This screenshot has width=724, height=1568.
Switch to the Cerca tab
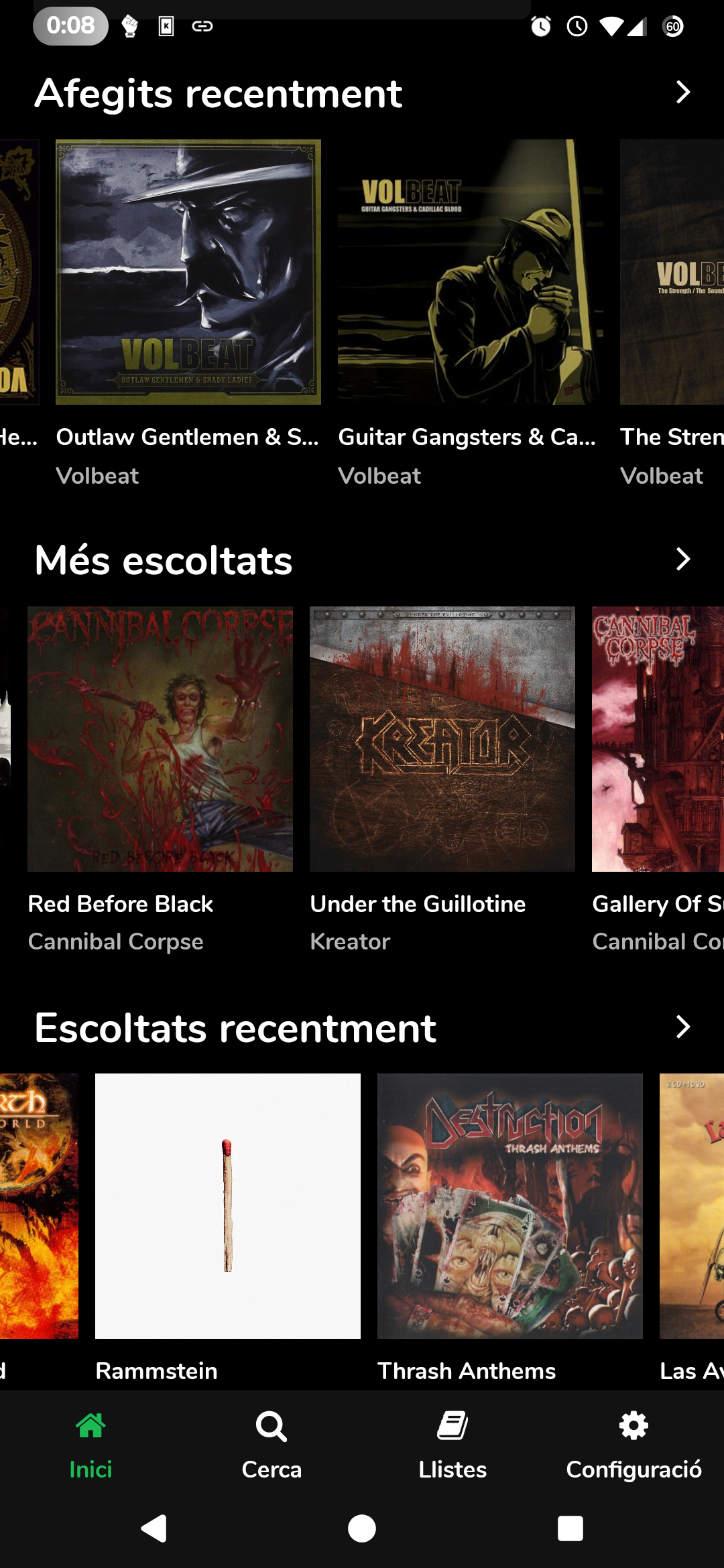(271, 1445)
